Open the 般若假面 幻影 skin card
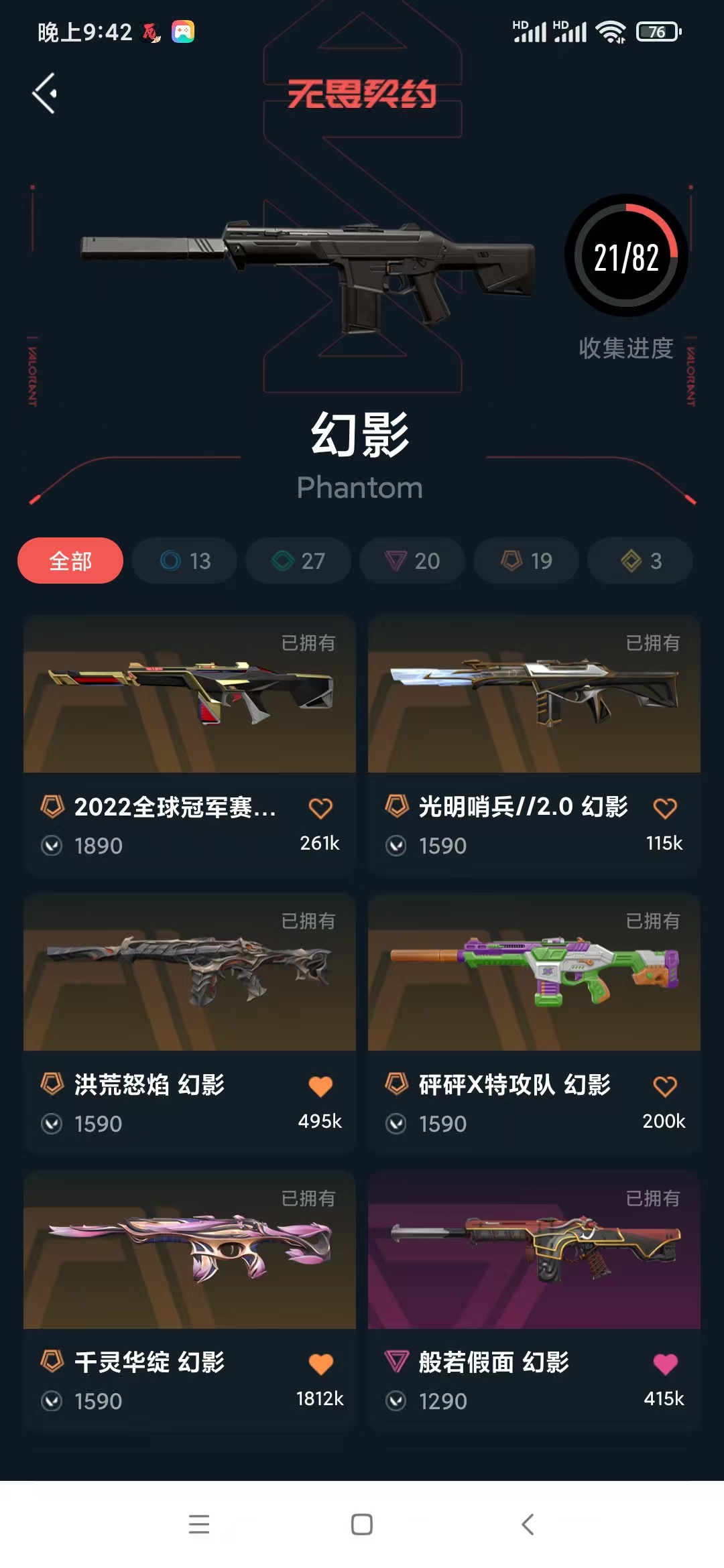 [x=534, y=1301]
